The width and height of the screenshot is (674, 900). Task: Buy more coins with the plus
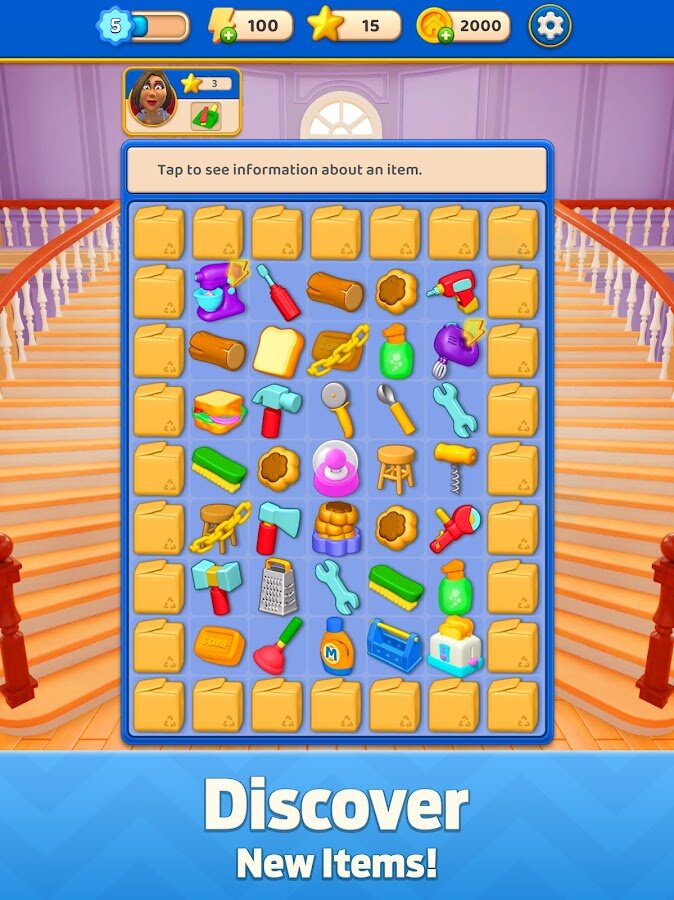(444, 35)
